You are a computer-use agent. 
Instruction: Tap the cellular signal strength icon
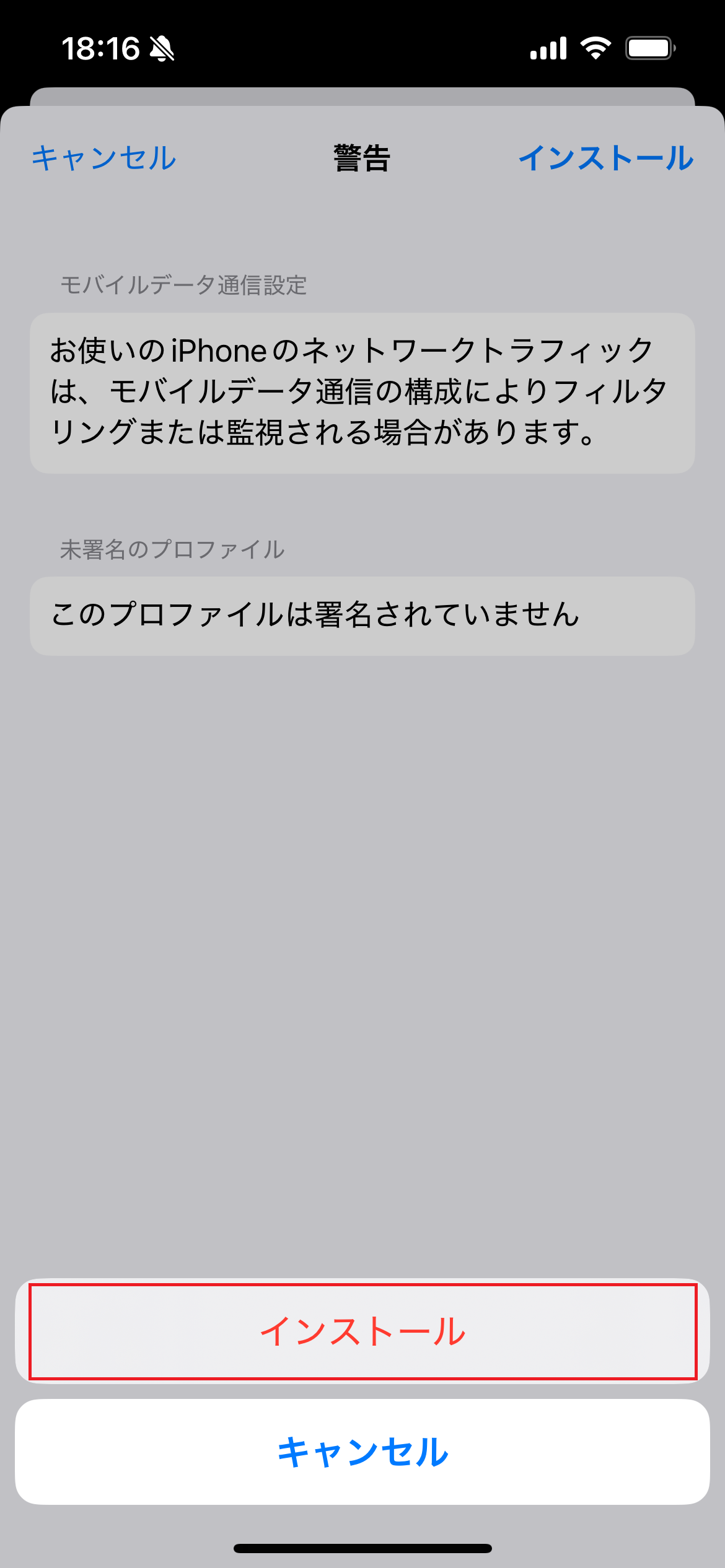pyautogui.click(x=548, y=48)
